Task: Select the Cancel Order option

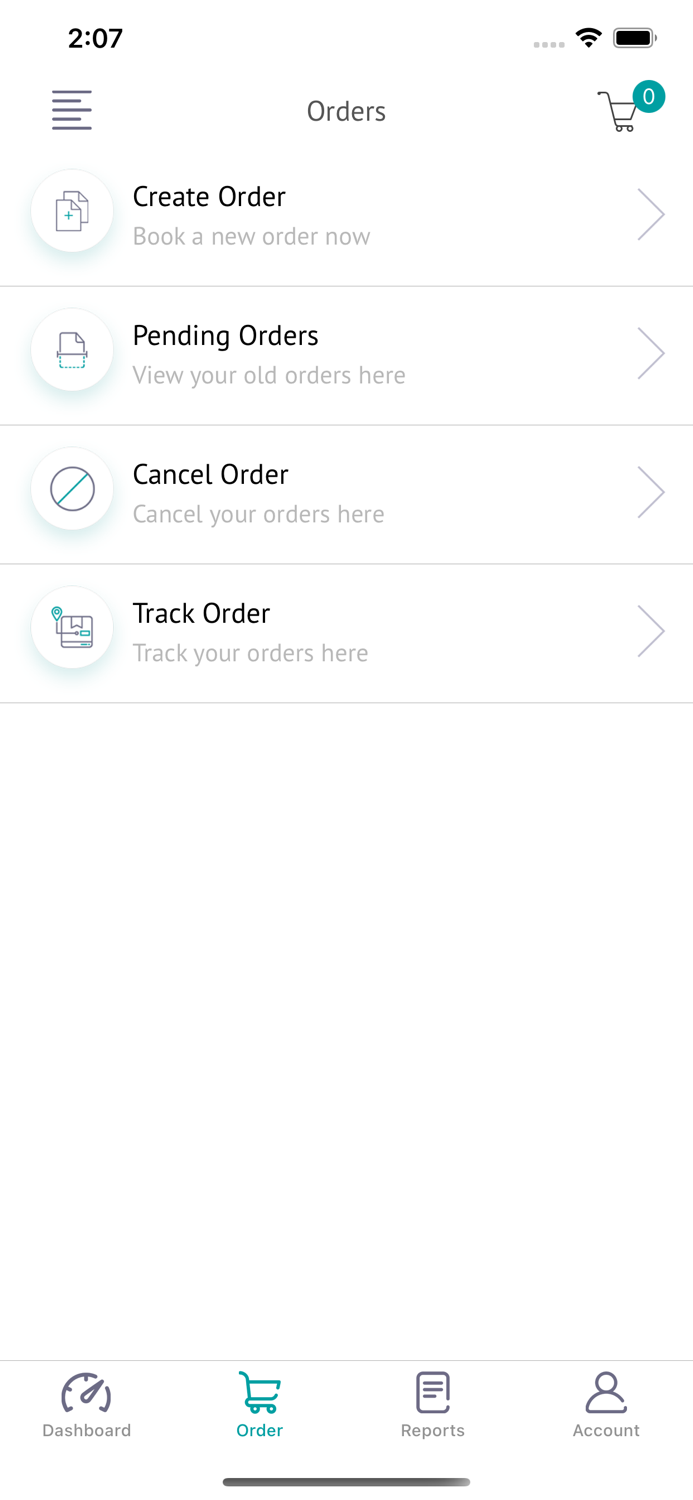Action: point(346,494)
